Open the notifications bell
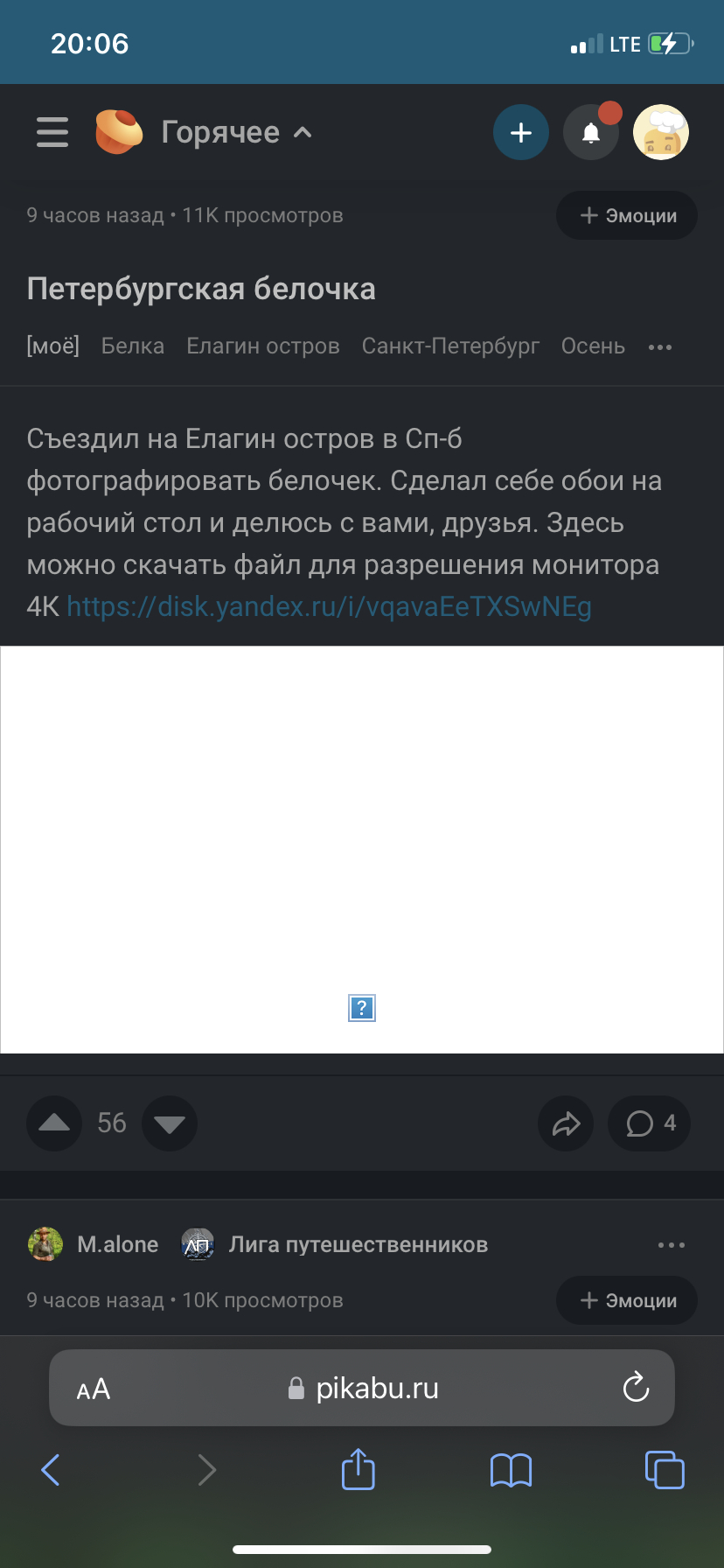 click(x=591, y=132)
